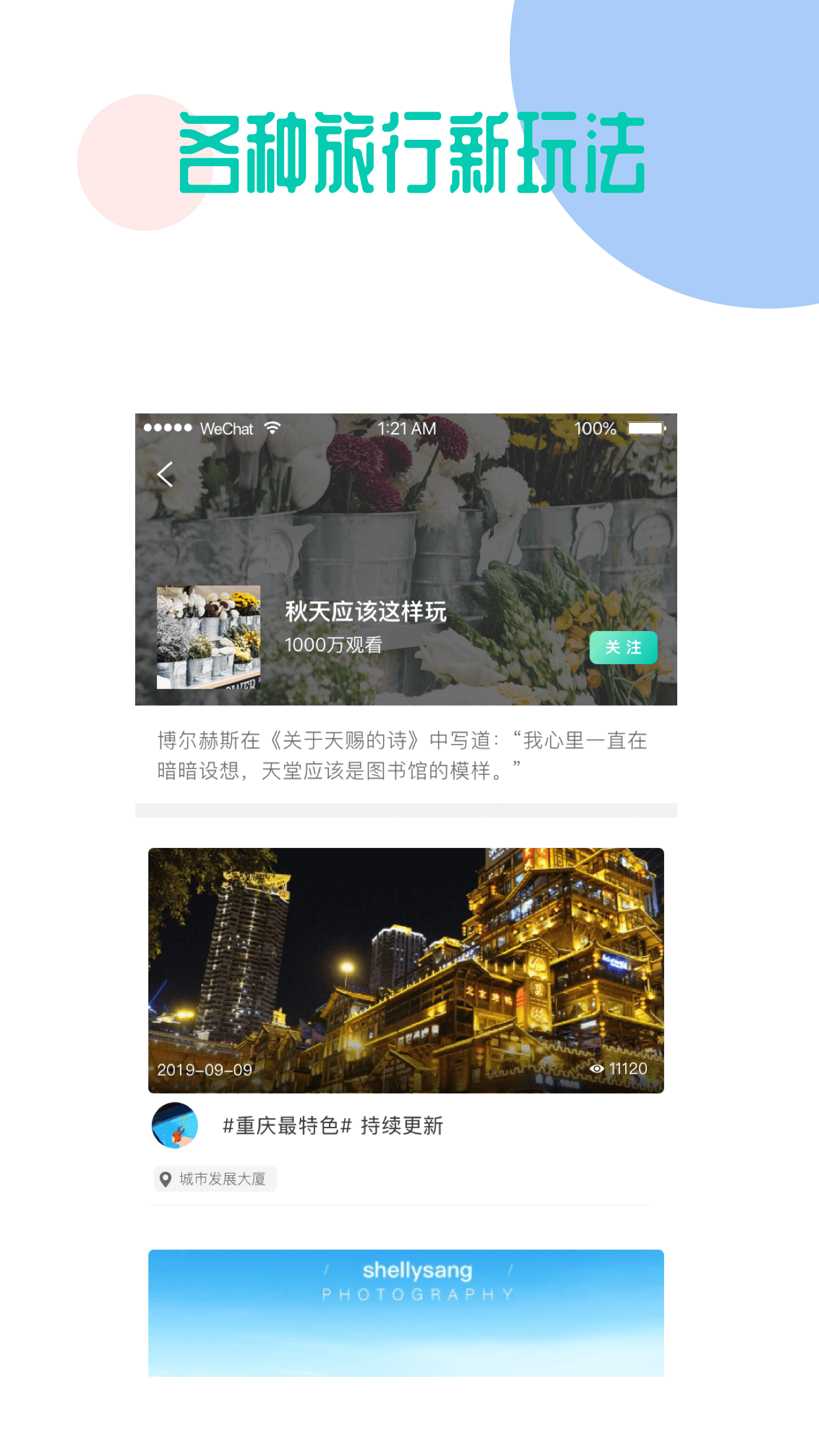Open the flower bucket thumbnail image

click(208, 636)
